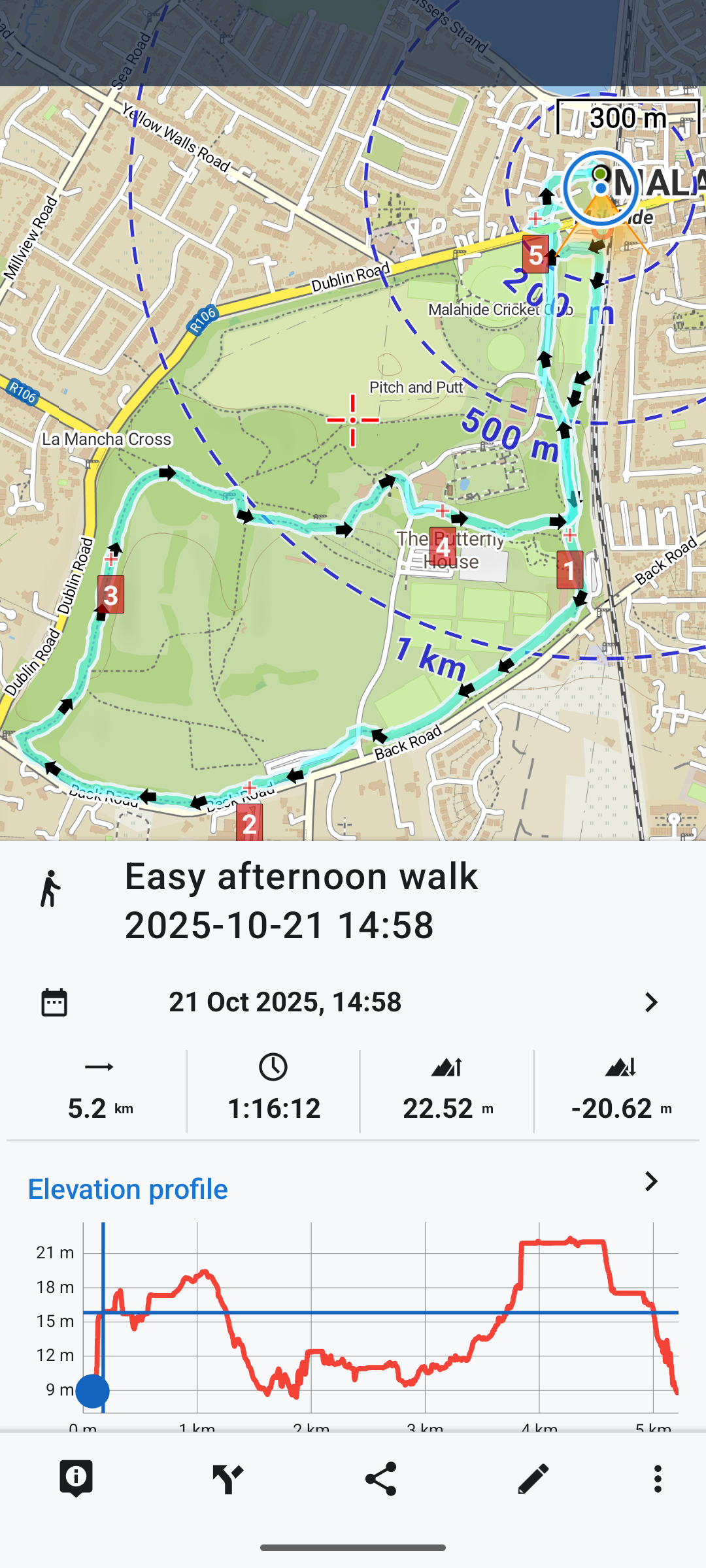Image resolution: width=706 pixels, height=1568 pixels.
Task: Tap the walking activity type icon
Action: tap(51, 889)
